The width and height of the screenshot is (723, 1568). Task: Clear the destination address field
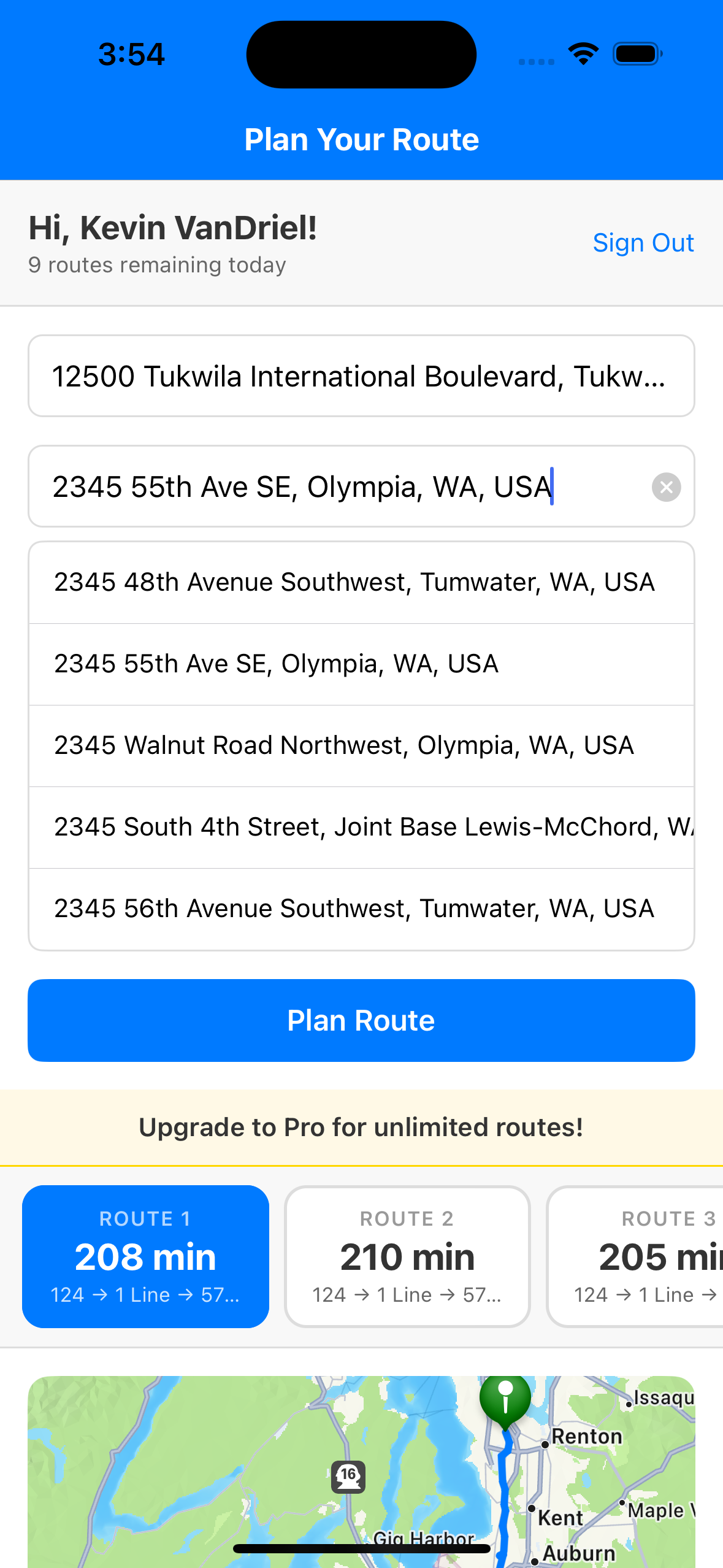667,486
